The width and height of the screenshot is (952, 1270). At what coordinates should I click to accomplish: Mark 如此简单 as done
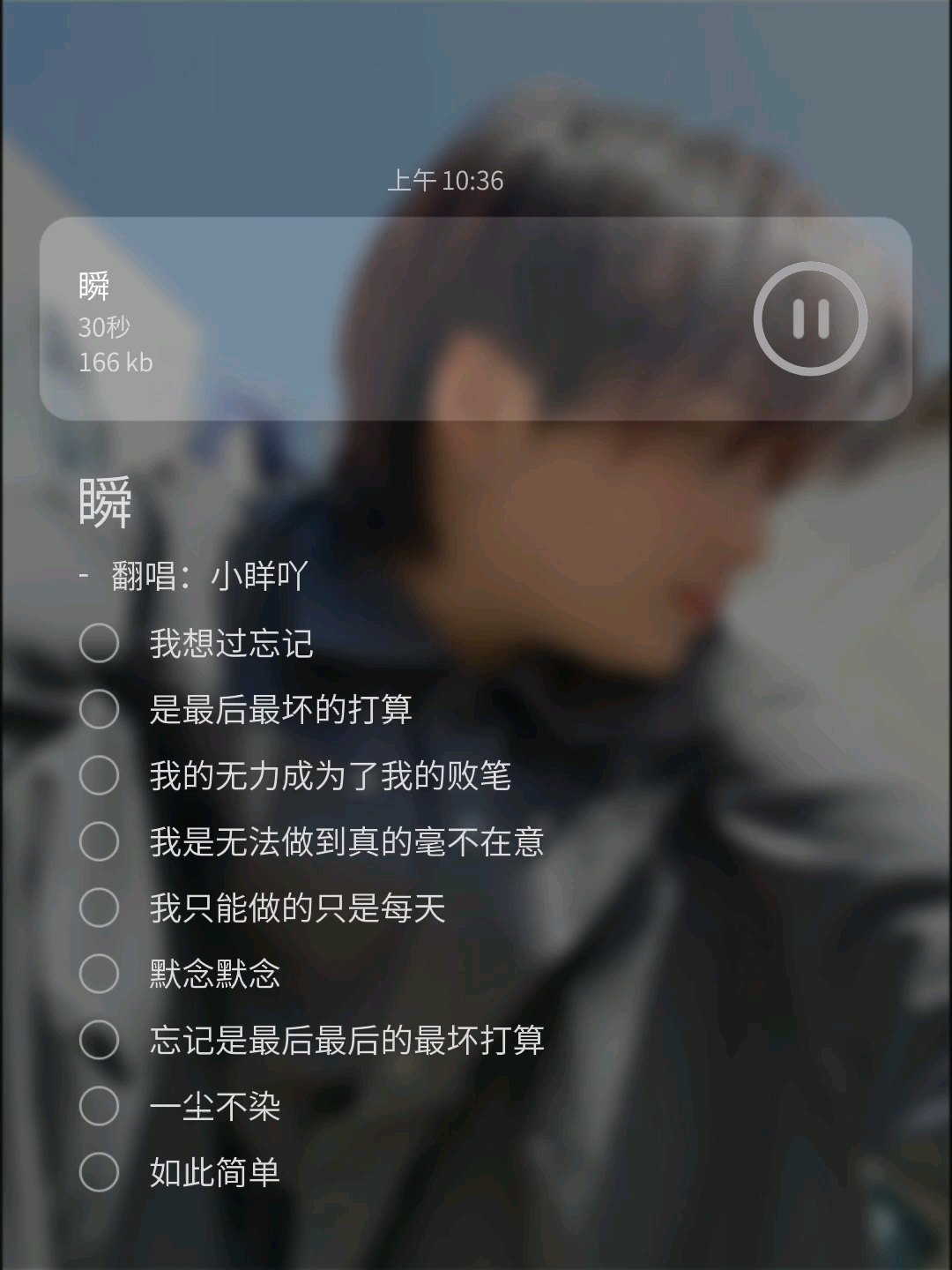point(99,1172)
